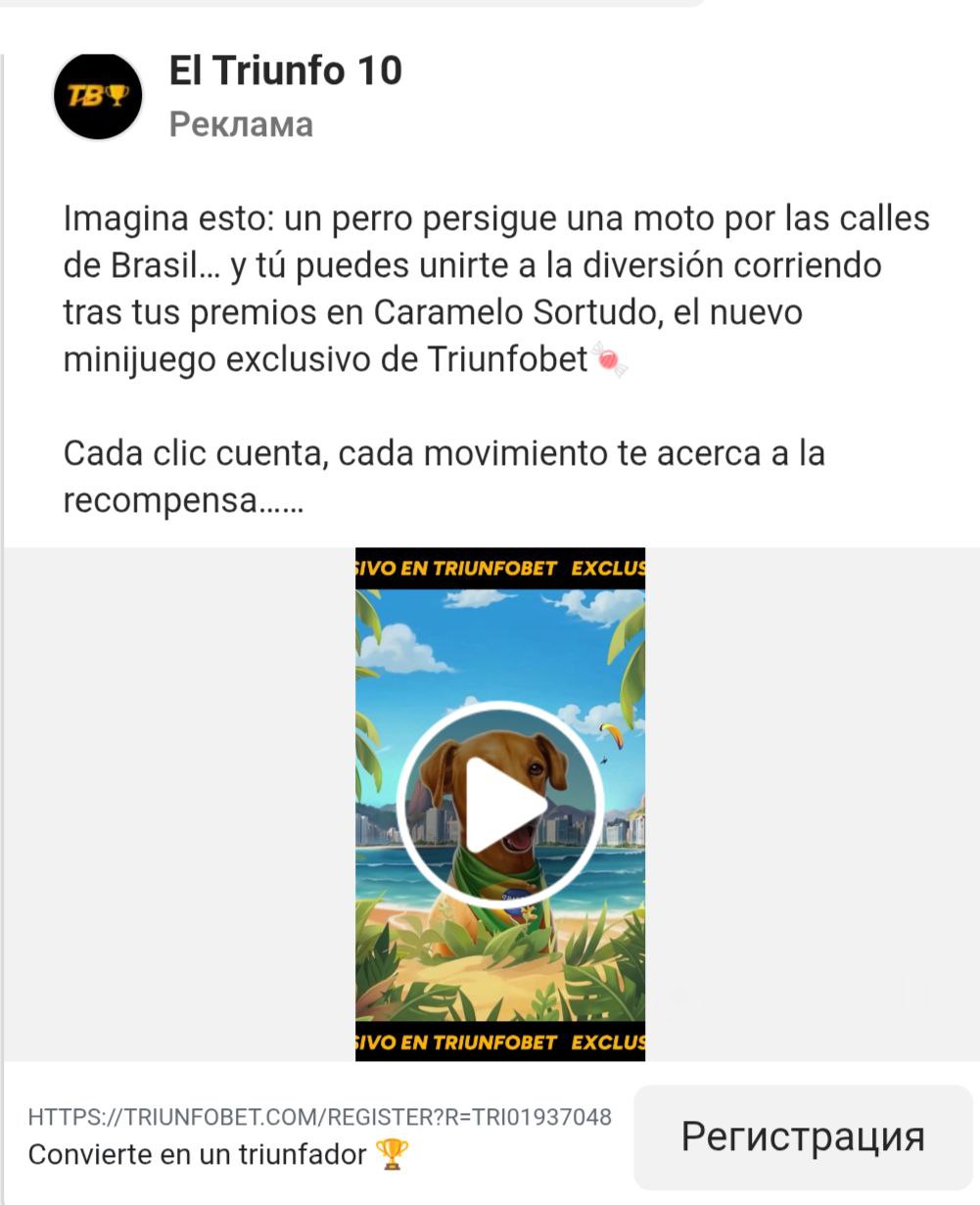Open the El Triunfo 10 channel name
Image resolution: width=980 pixels, height=1205 pixels.
[285, 70]
